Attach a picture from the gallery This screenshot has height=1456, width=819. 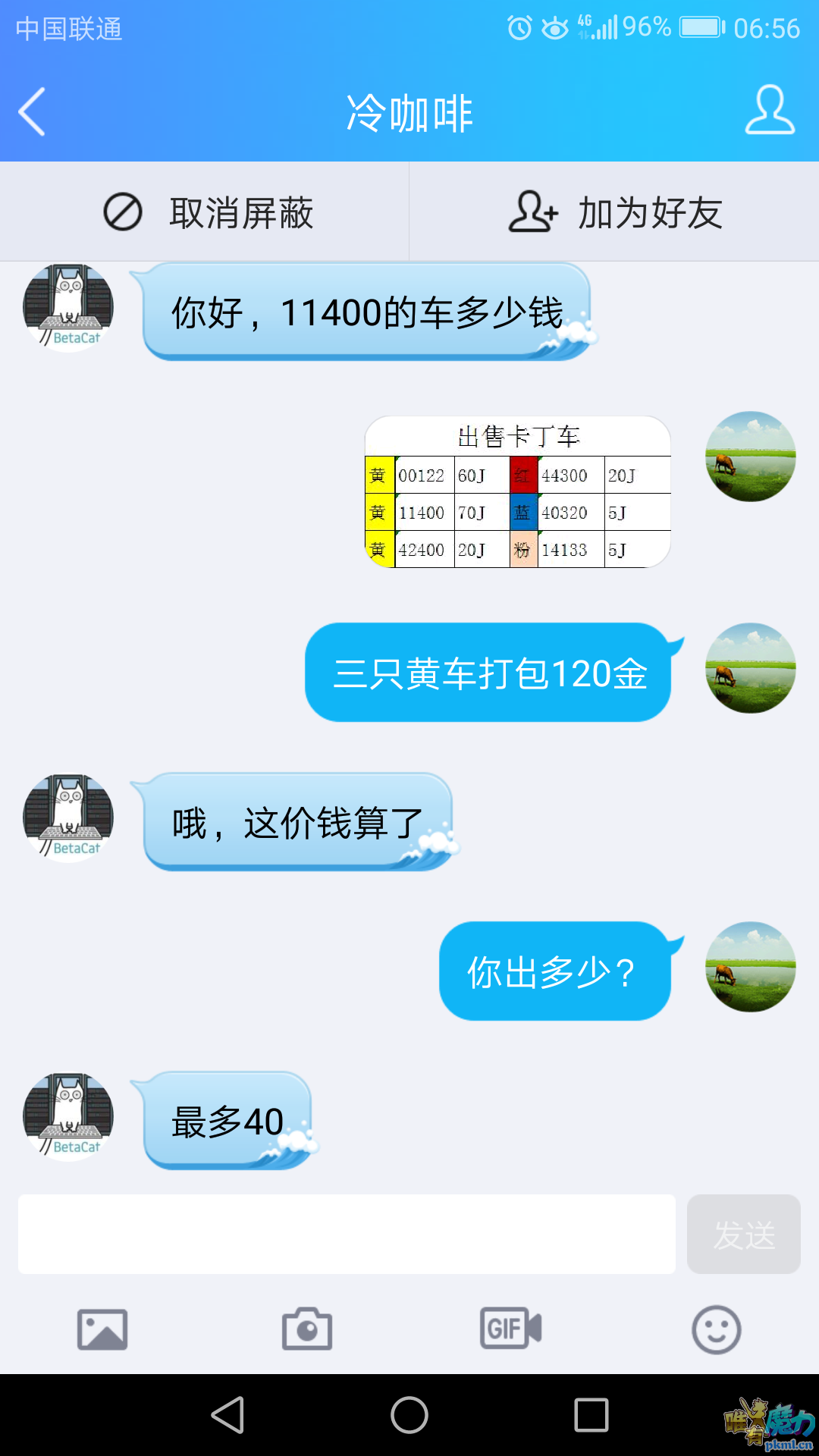102,1329
